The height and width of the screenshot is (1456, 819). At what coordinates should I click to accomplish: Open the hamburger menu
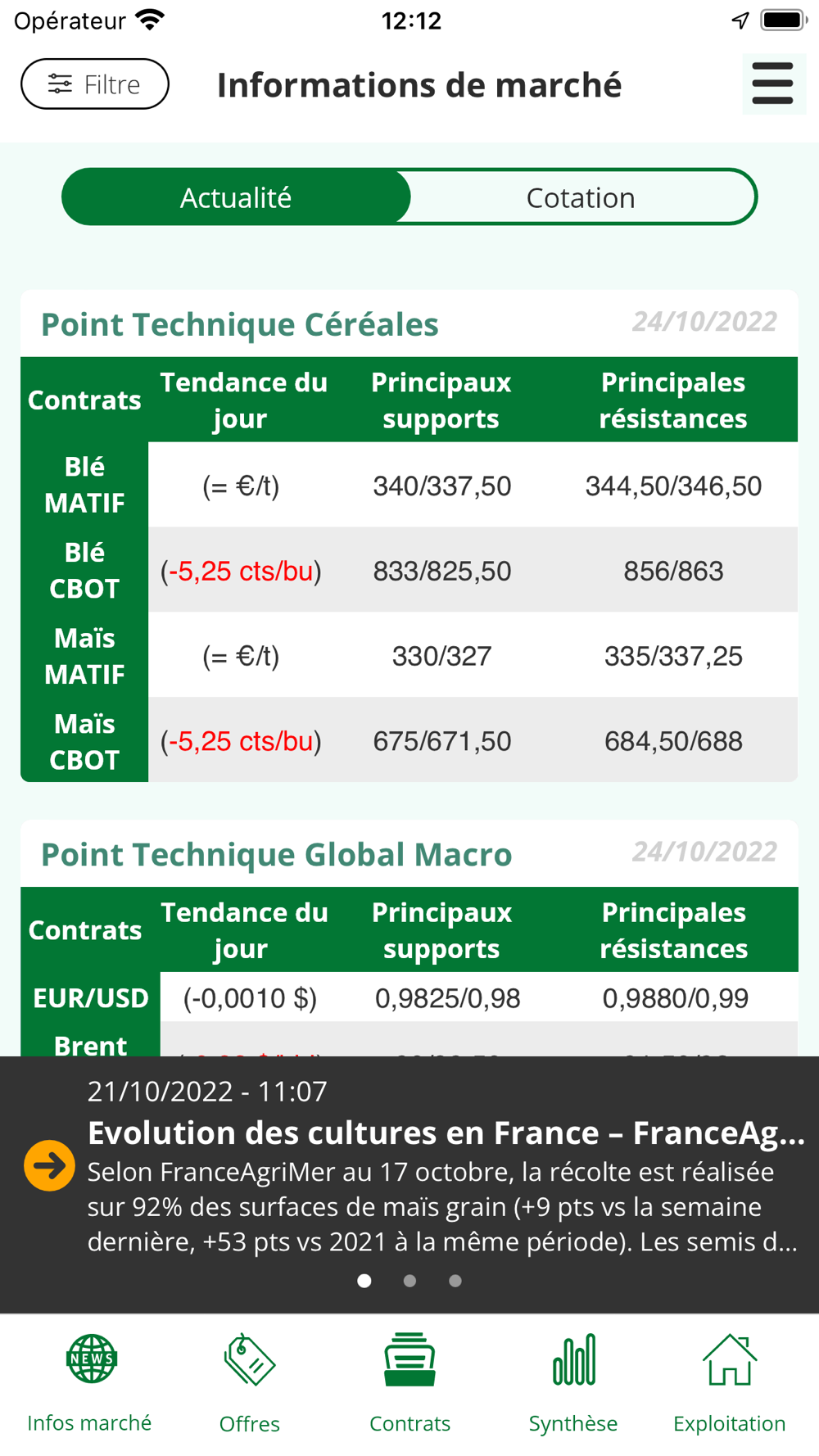(x=772, y=84)
